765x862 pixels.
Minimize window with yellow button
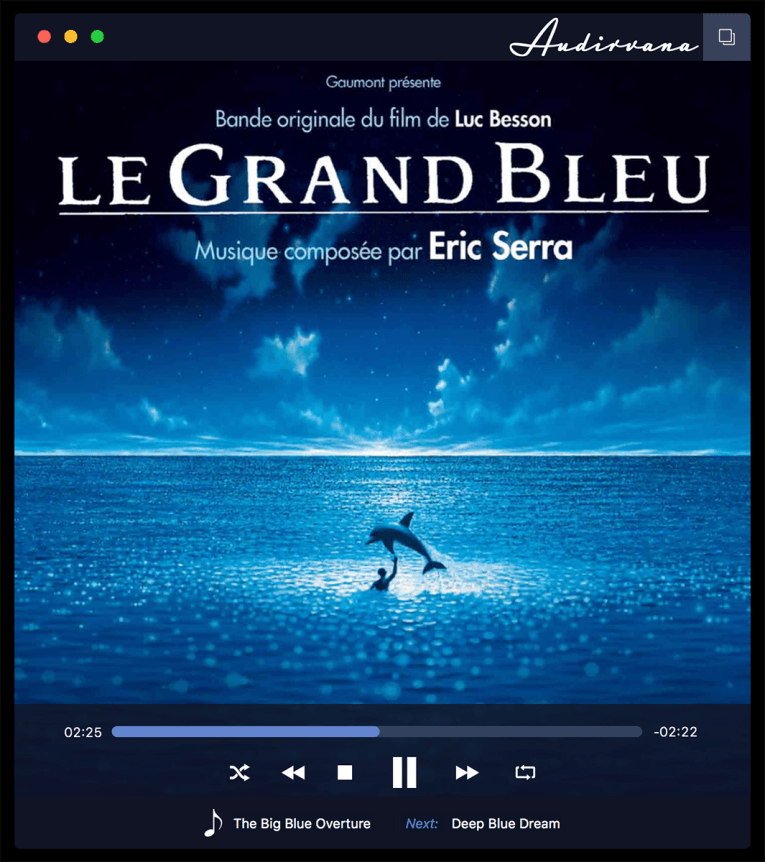click(71, 37)
